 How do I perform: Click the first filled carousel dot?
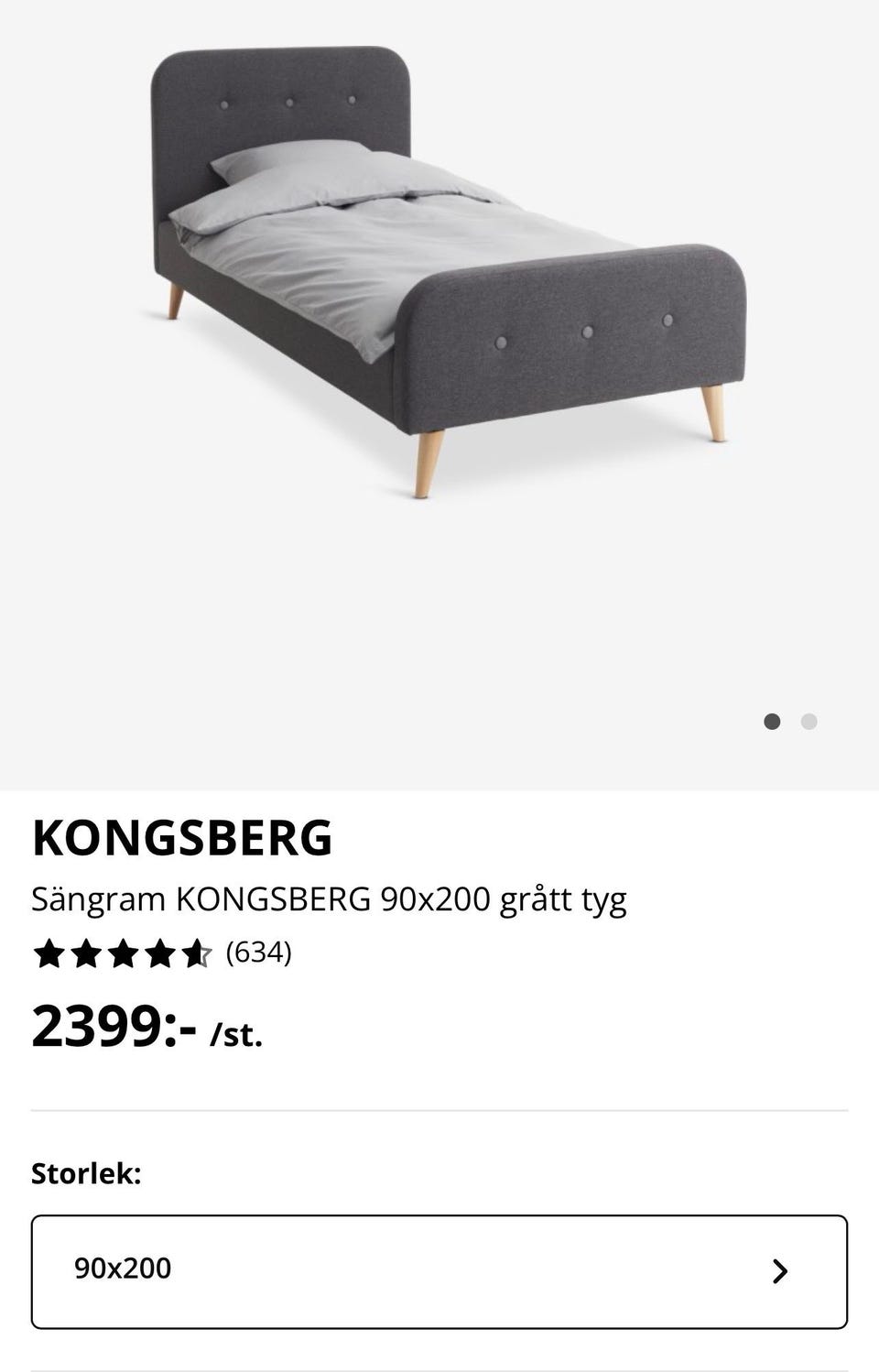(774, 722)
